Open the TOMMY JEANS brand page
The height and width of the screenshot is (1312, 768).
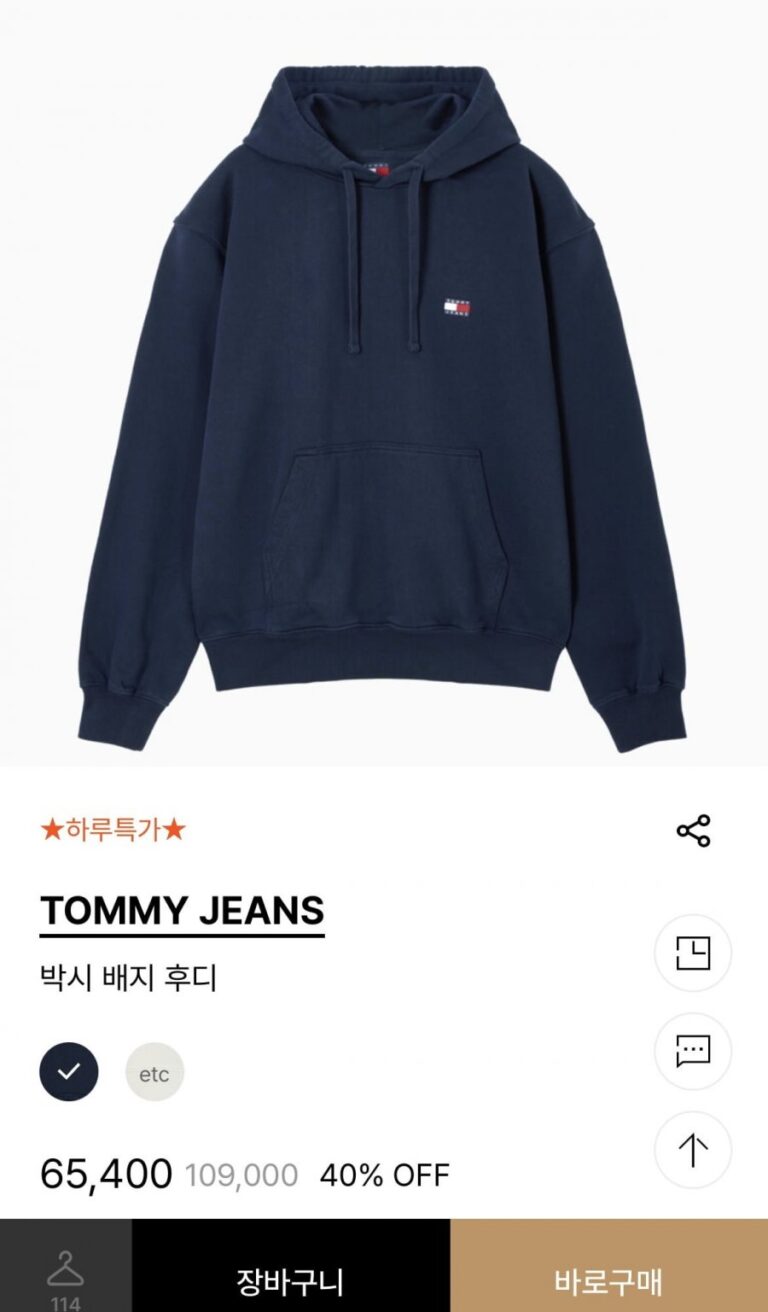tap(182, 910)
